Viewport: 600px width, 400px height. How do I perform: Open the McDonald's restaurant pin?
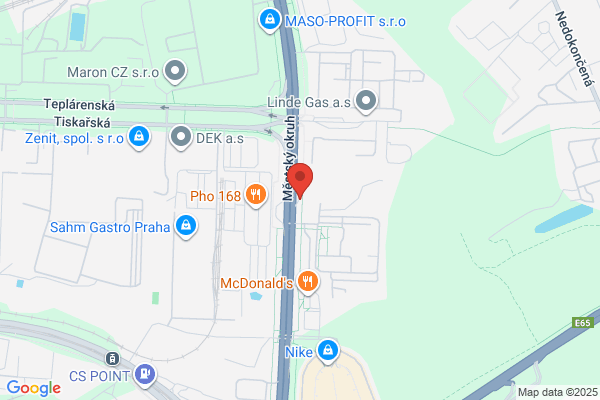click(x=308, y=282)
